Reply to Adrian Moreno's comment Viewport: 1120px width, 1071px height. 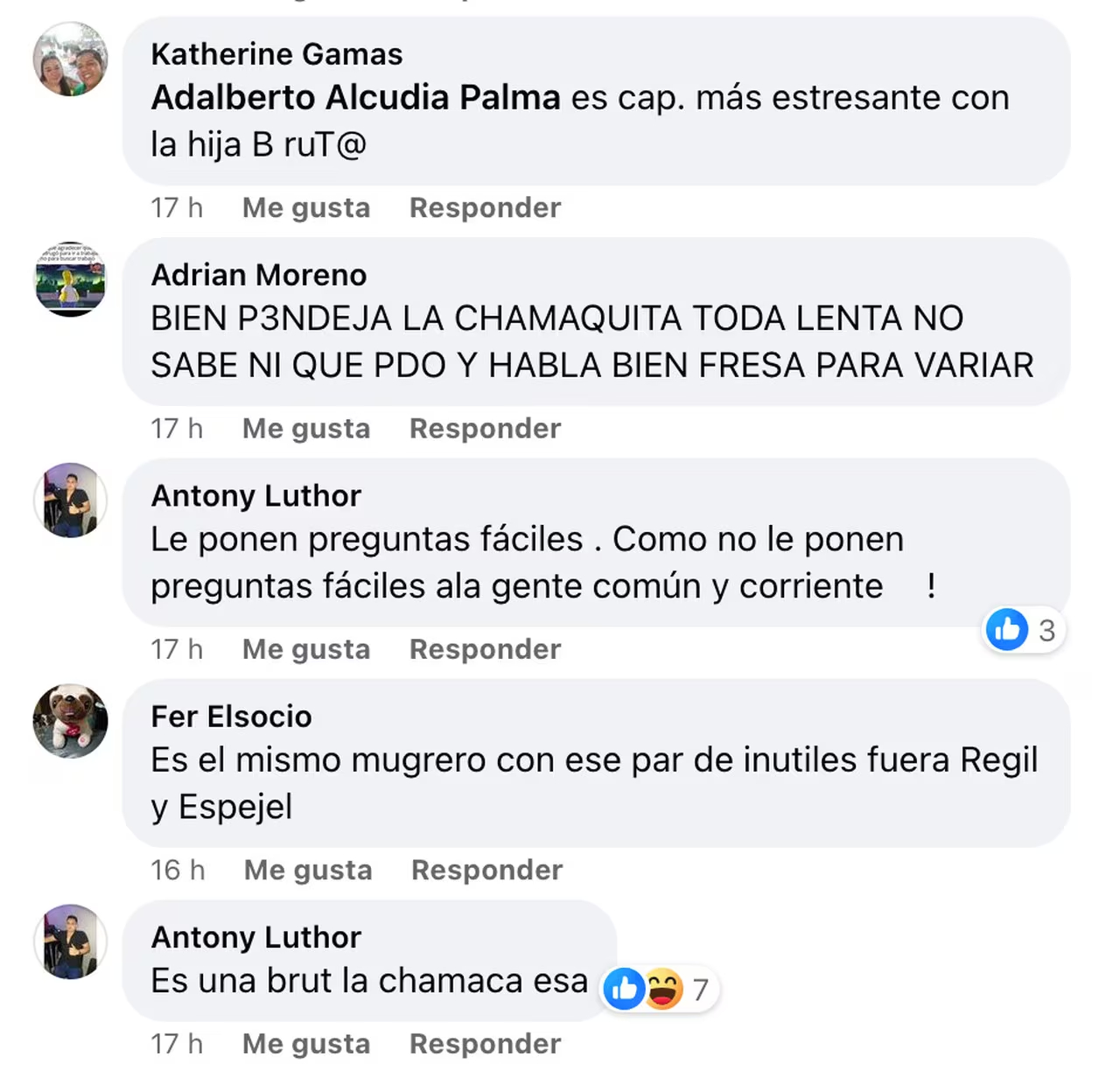(x=485, y=429)
